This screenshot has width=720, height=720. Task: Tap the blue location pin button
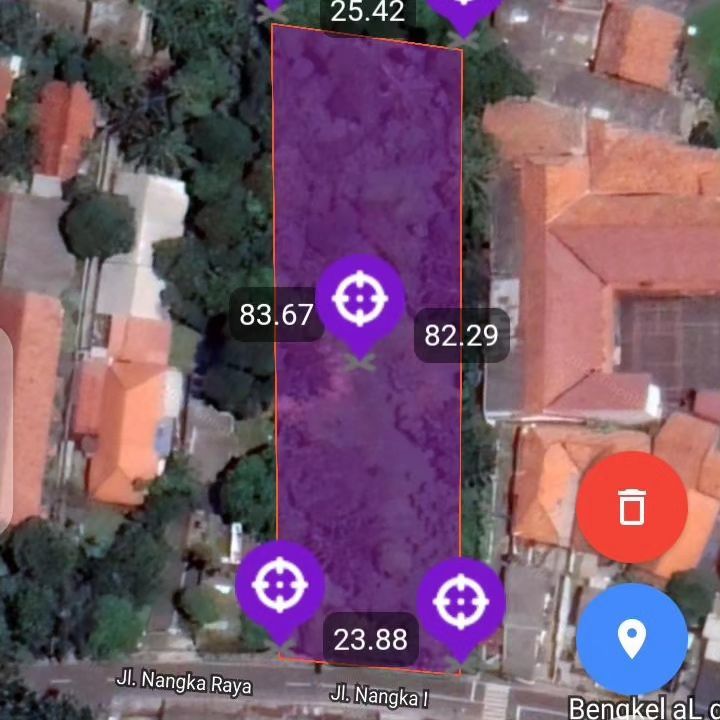632,637
